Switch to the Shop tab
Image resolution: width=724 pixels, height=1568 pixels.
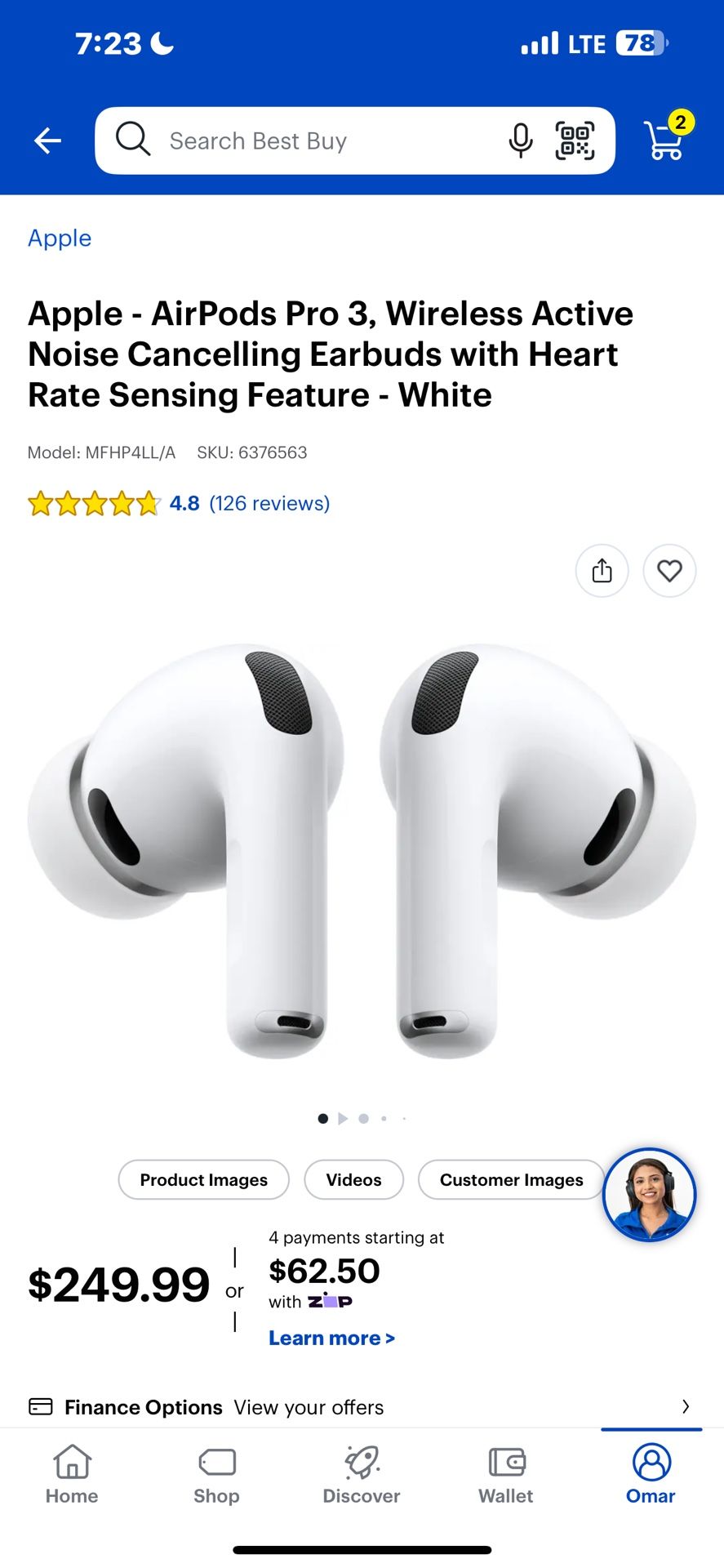point(216,1475)
